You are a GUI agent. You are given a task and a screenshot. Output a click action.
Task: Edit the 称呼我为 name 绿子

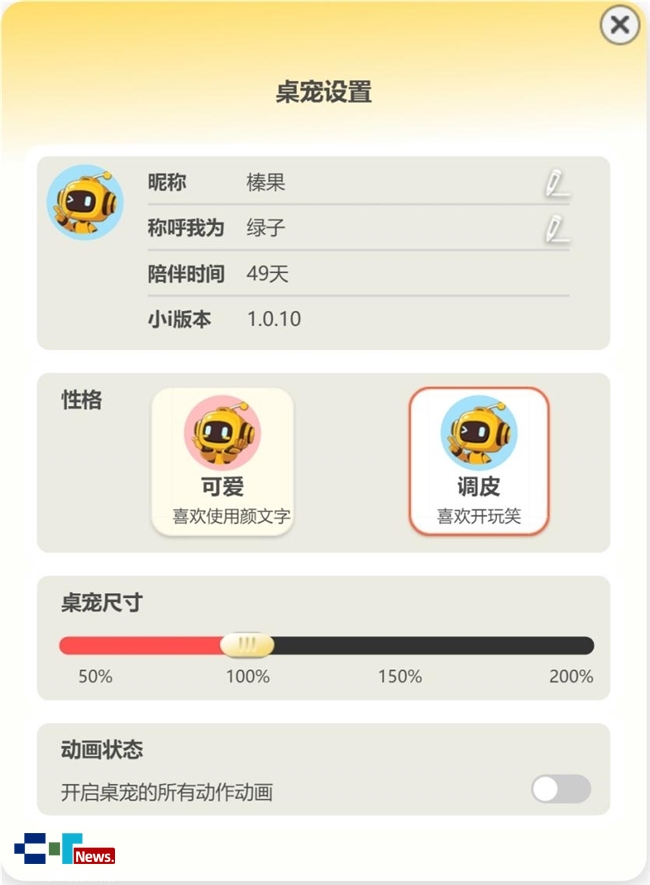pyautogui.click(x=556, y=229)
